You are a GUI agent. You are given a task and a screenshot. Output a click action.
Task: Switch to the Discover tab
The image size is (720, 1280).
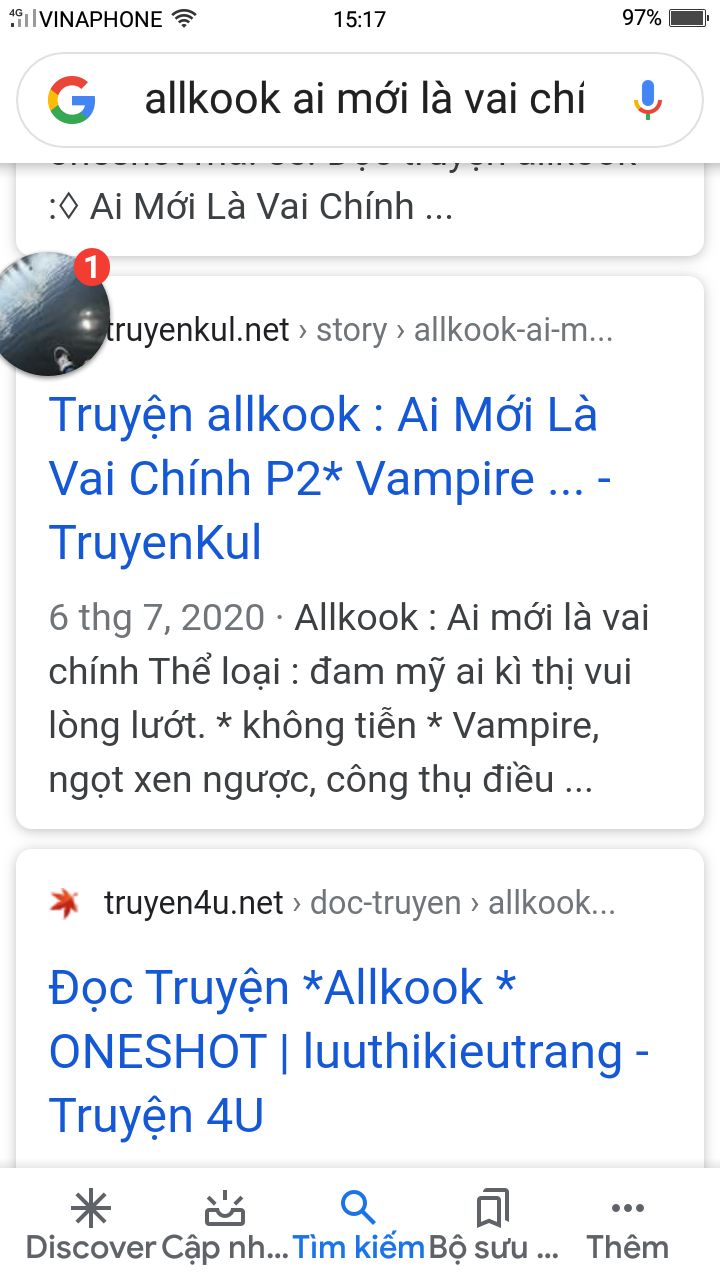tap(90, 1226)
